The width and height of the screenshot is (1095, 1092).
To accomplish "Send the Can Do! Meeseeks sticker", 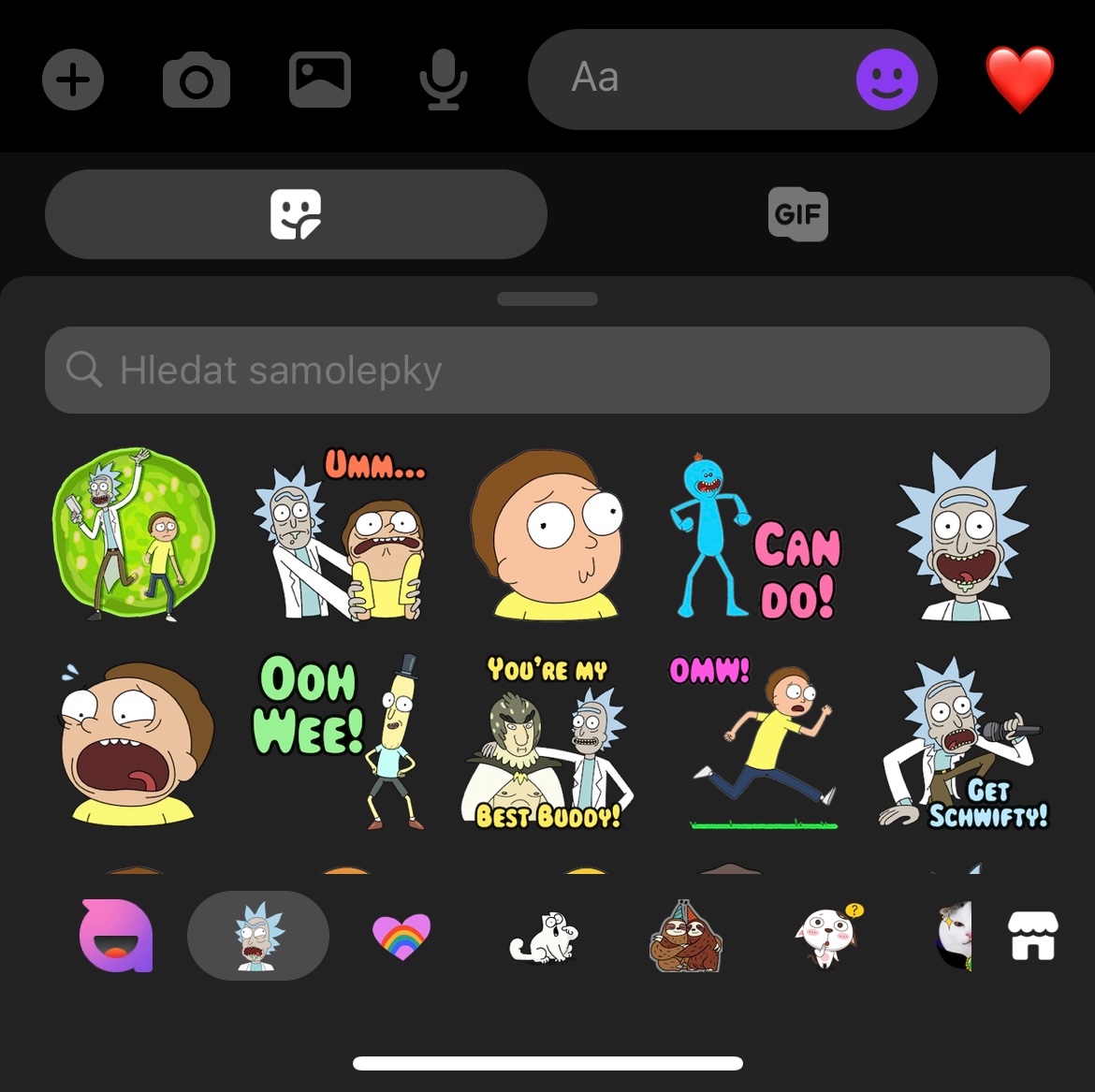I will (755, 535).
